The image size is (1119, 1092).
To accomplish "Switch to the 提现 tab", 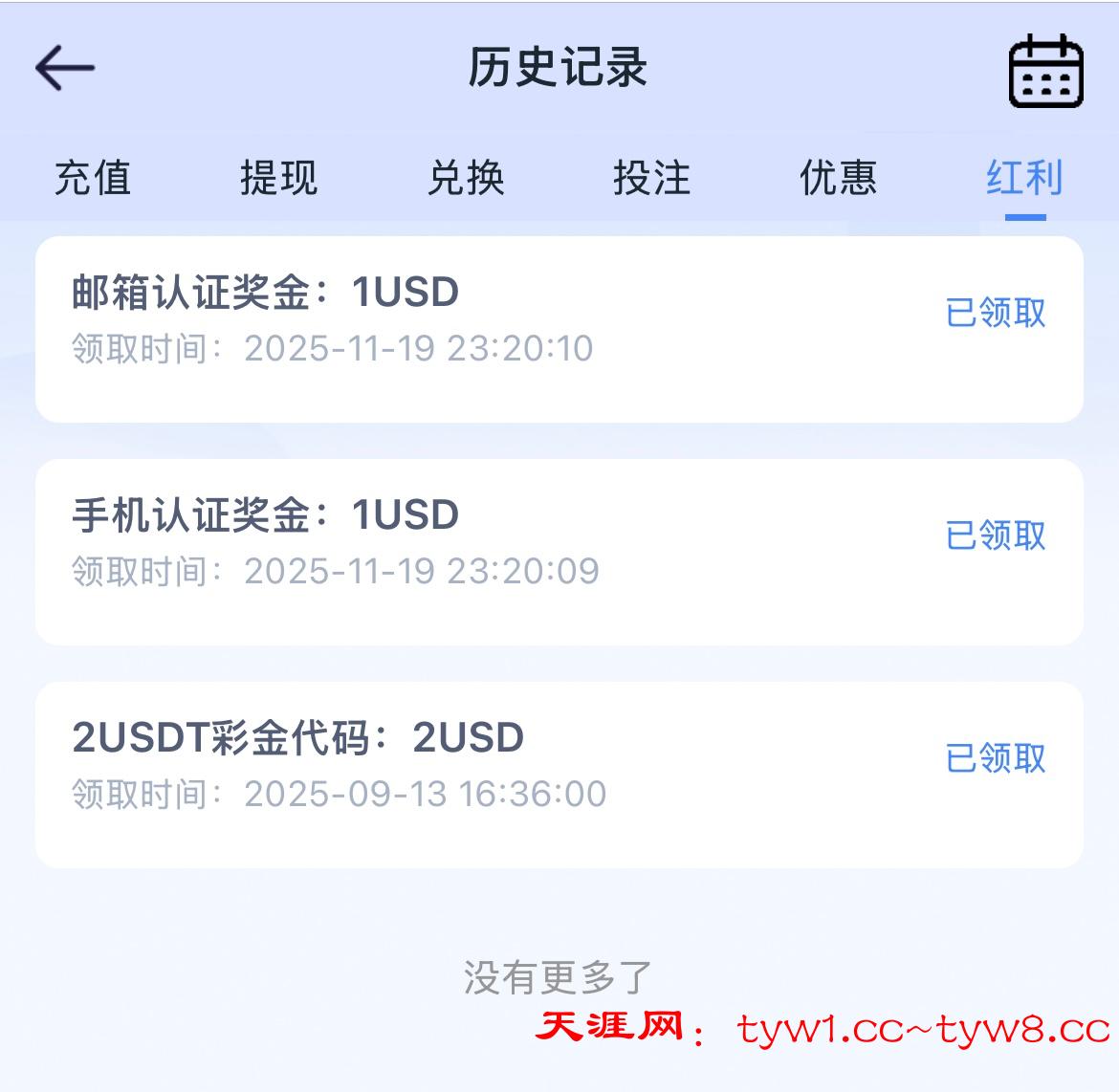I will 278,178.
